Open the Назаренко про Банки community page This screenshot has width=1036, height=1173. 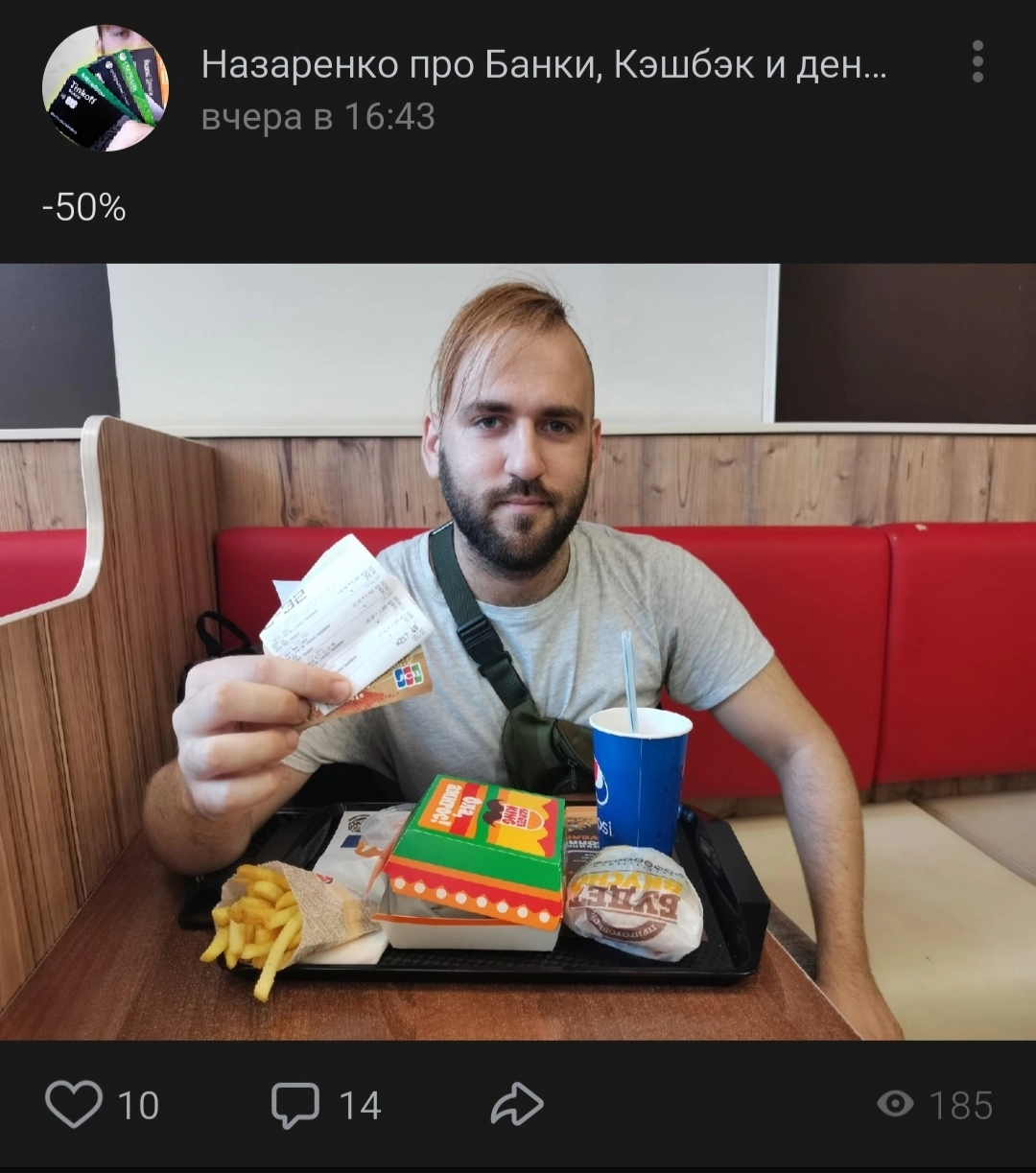(544, 65)
